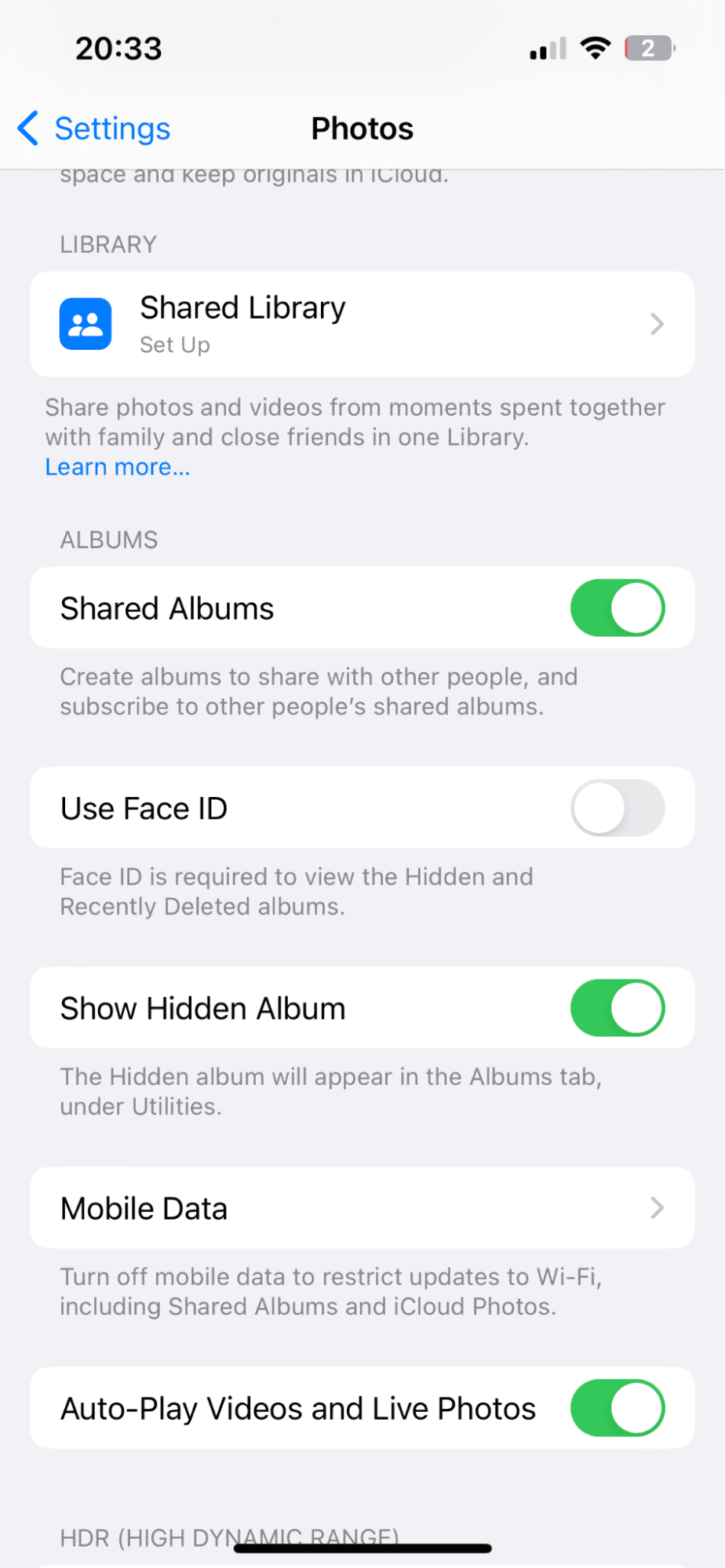Disable Shared Albums
Viewport: 725px width, 1568px height.
coord(618,608)
